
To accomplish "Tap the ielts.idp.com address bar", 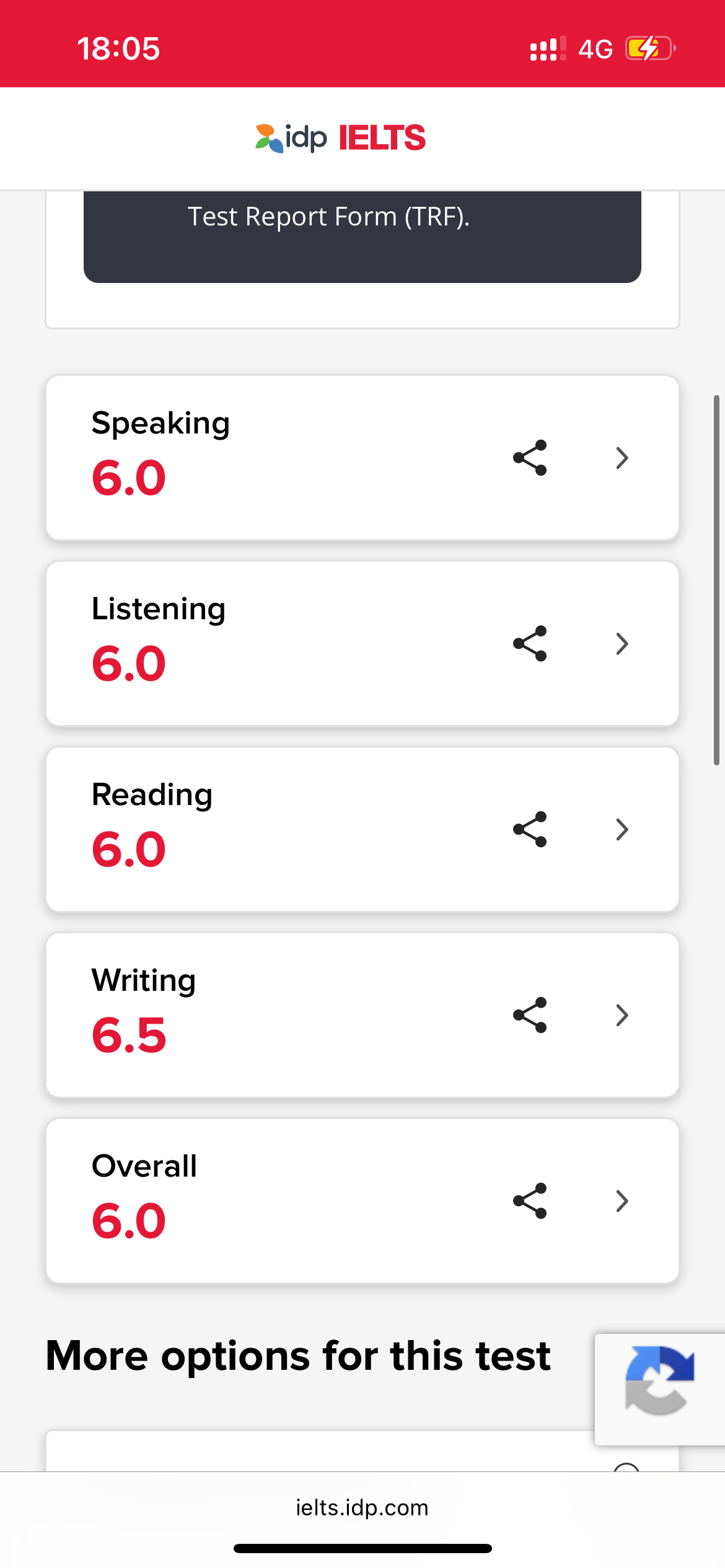I will [362, 1507].
